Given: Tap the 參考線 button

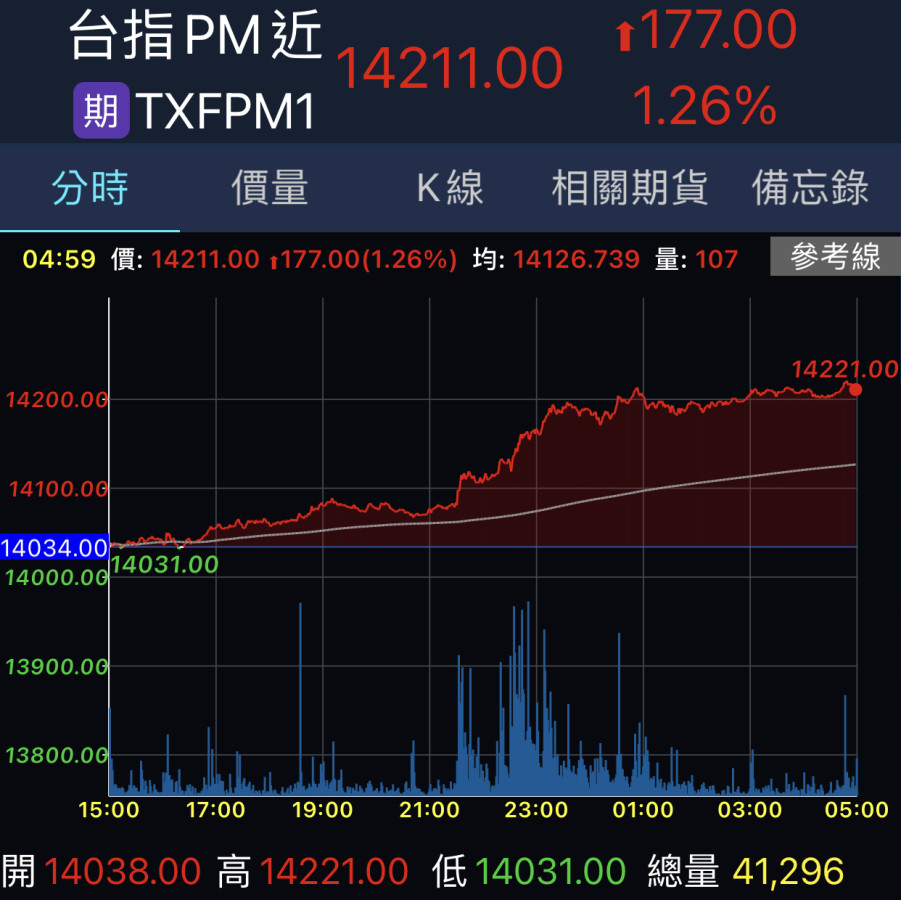Looking at the screenshot, I should click(x=835, y=258).
